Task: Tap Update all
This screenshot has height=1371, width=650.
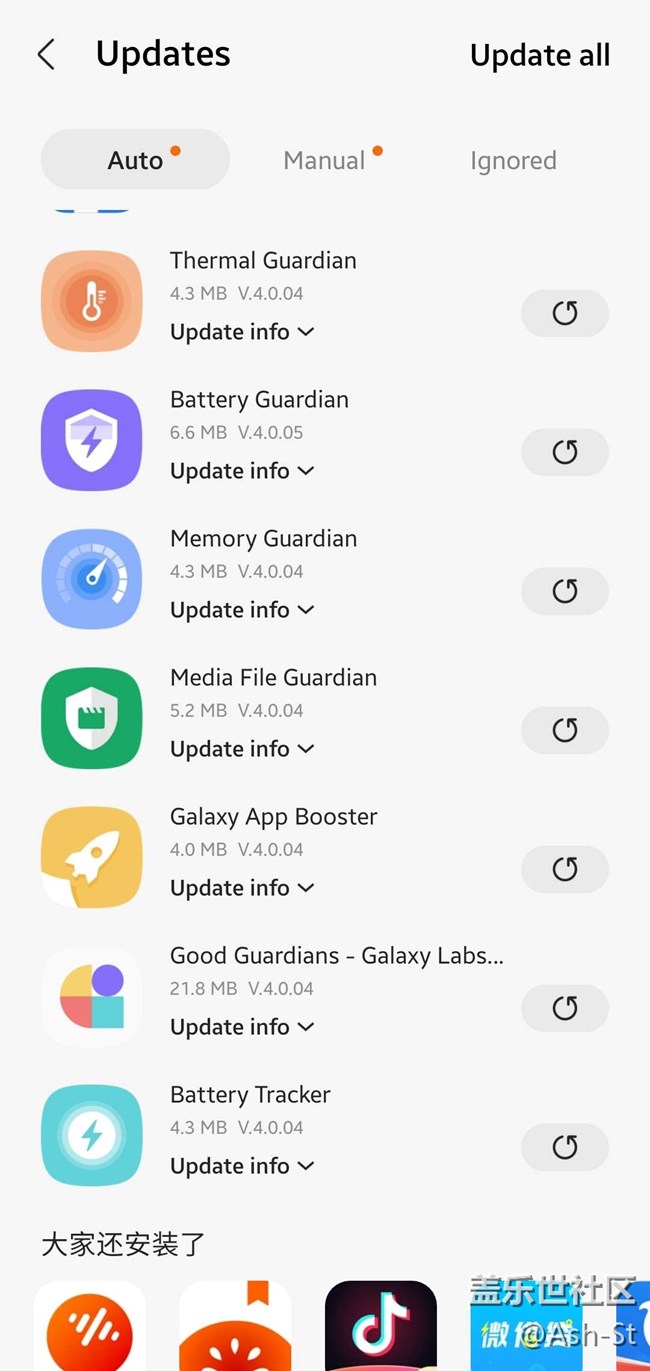Action: point(539,56)
